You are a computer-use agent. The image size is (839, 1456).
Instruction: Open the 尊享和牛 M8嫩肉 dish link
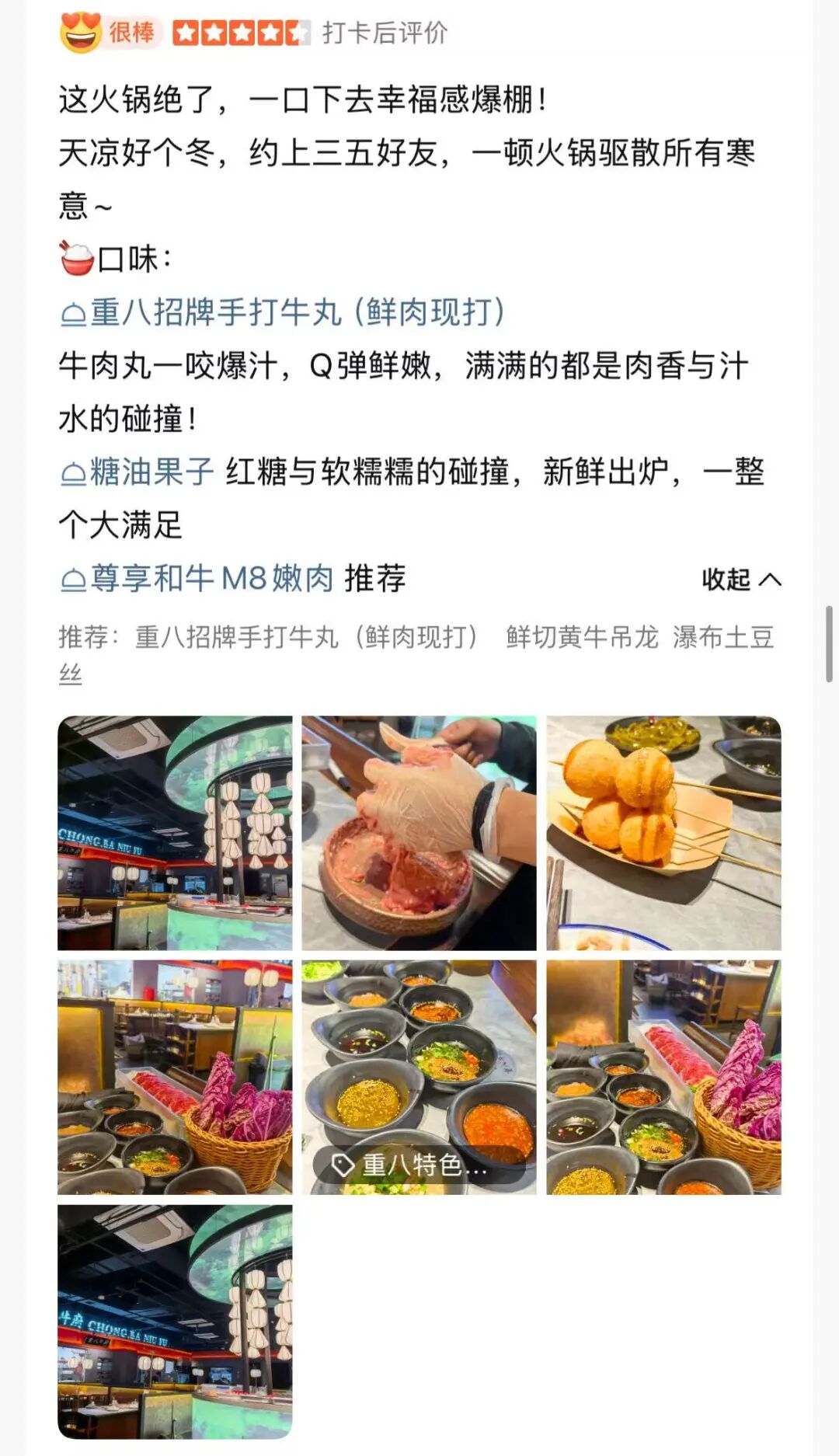(197, 579)
